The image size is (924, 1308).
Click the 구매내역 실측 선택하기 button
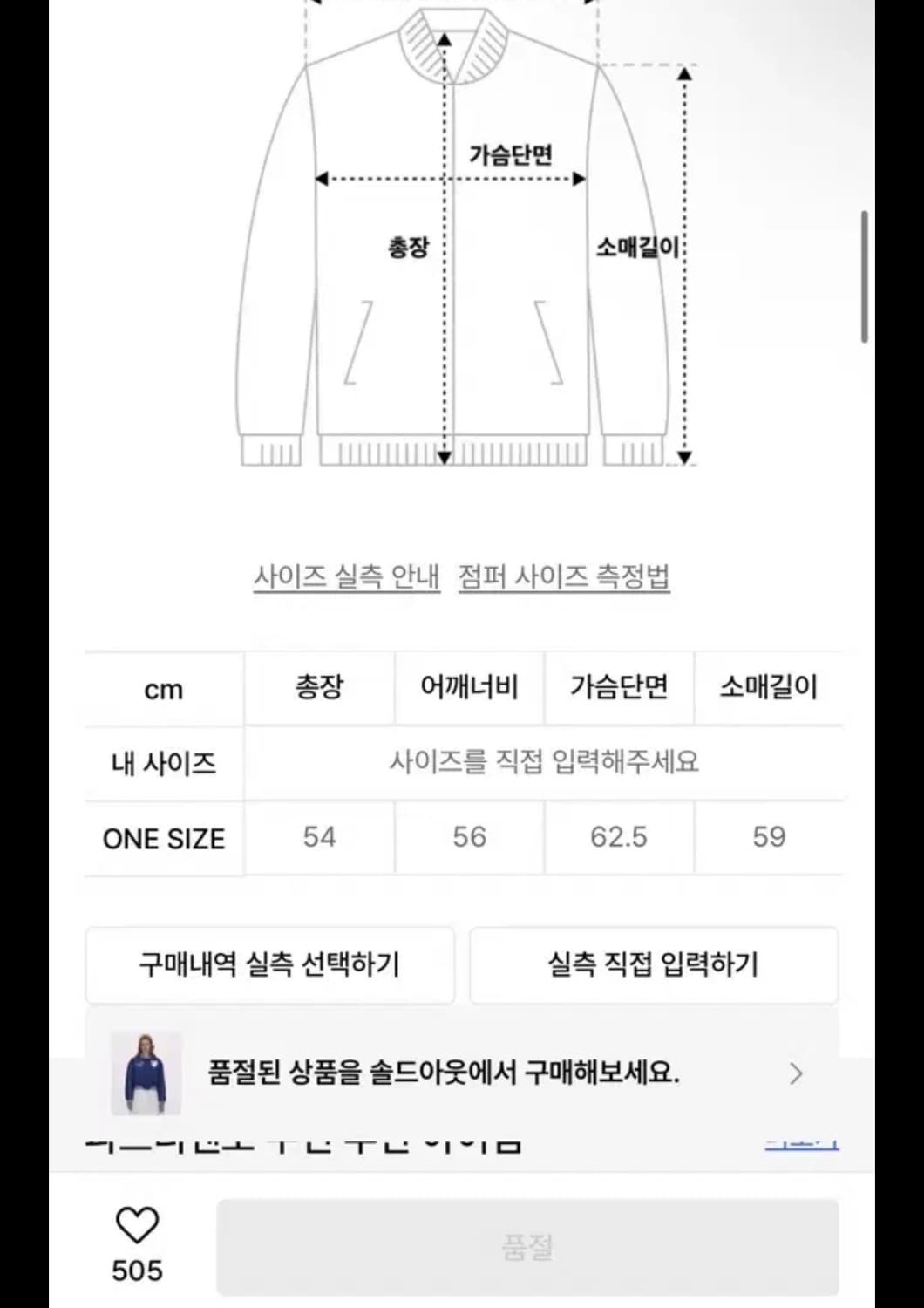(x=268, y=965)
